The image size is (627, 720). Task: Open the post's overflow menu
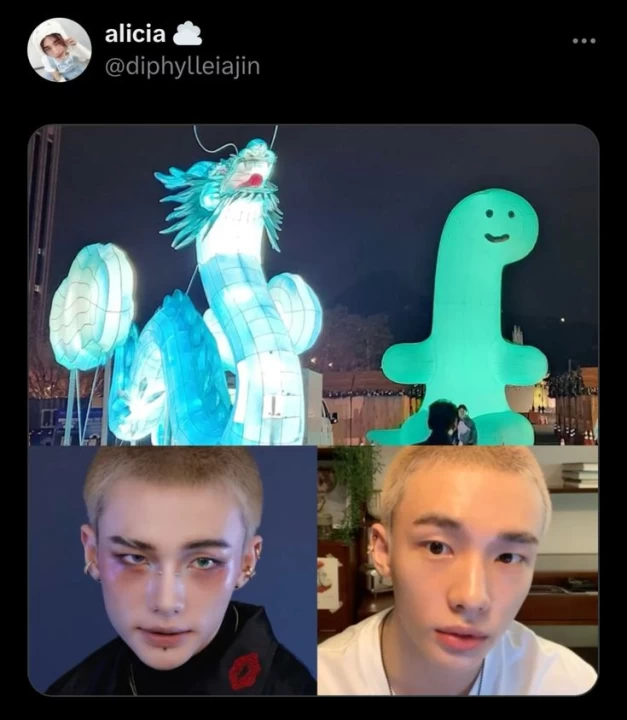(584, 41)
